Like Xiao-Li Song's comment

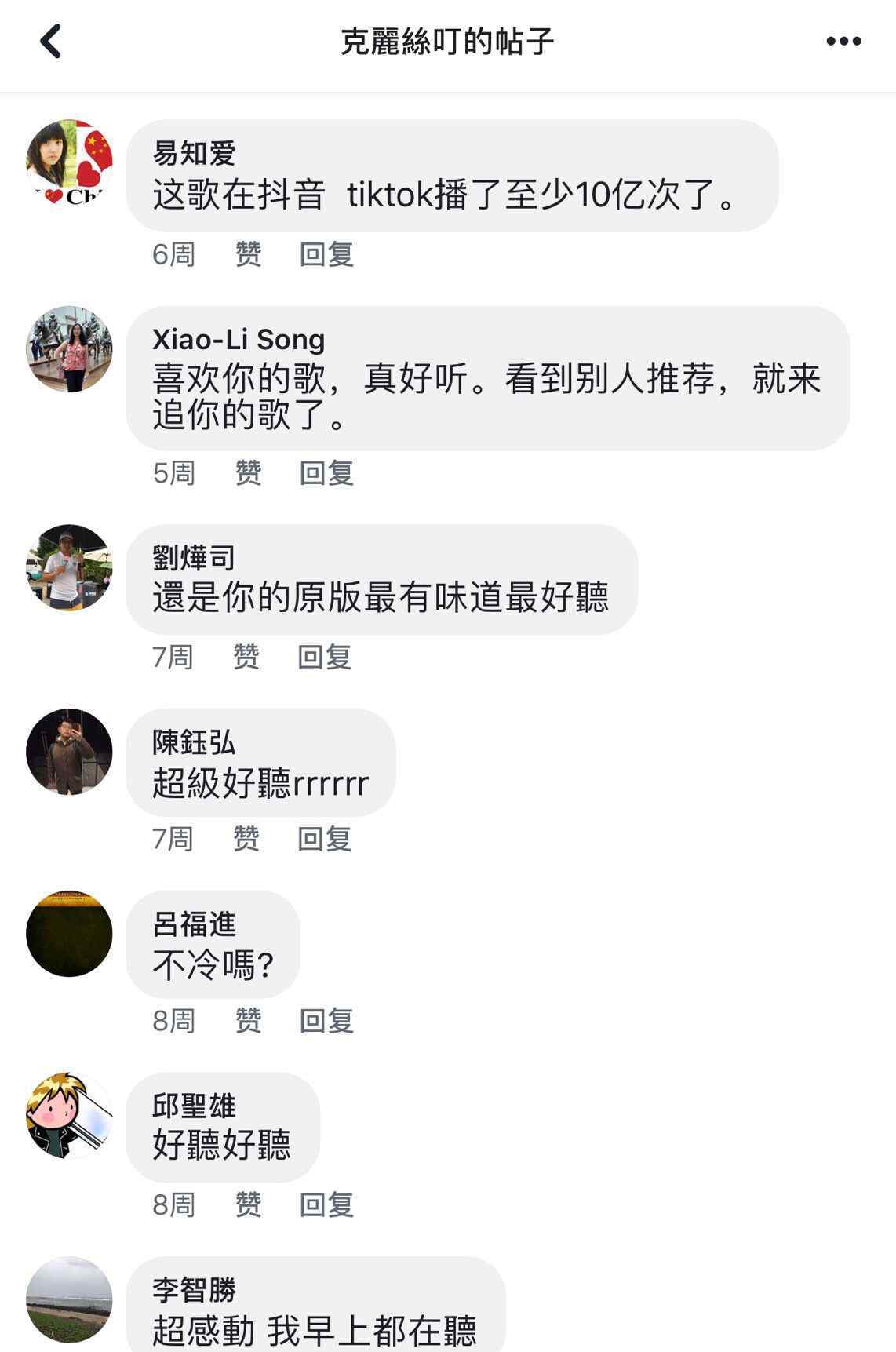[248, 473]
